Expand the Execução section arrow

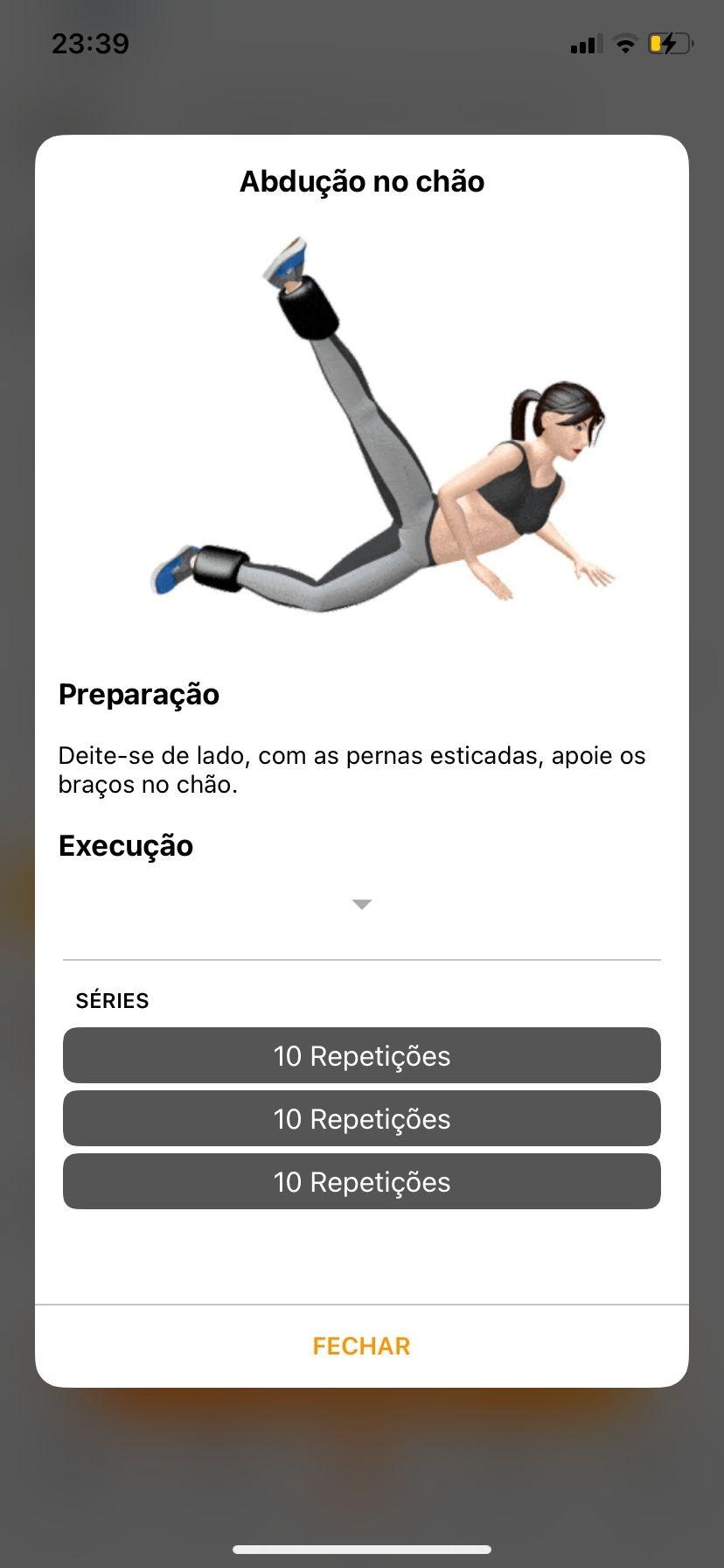361,904
